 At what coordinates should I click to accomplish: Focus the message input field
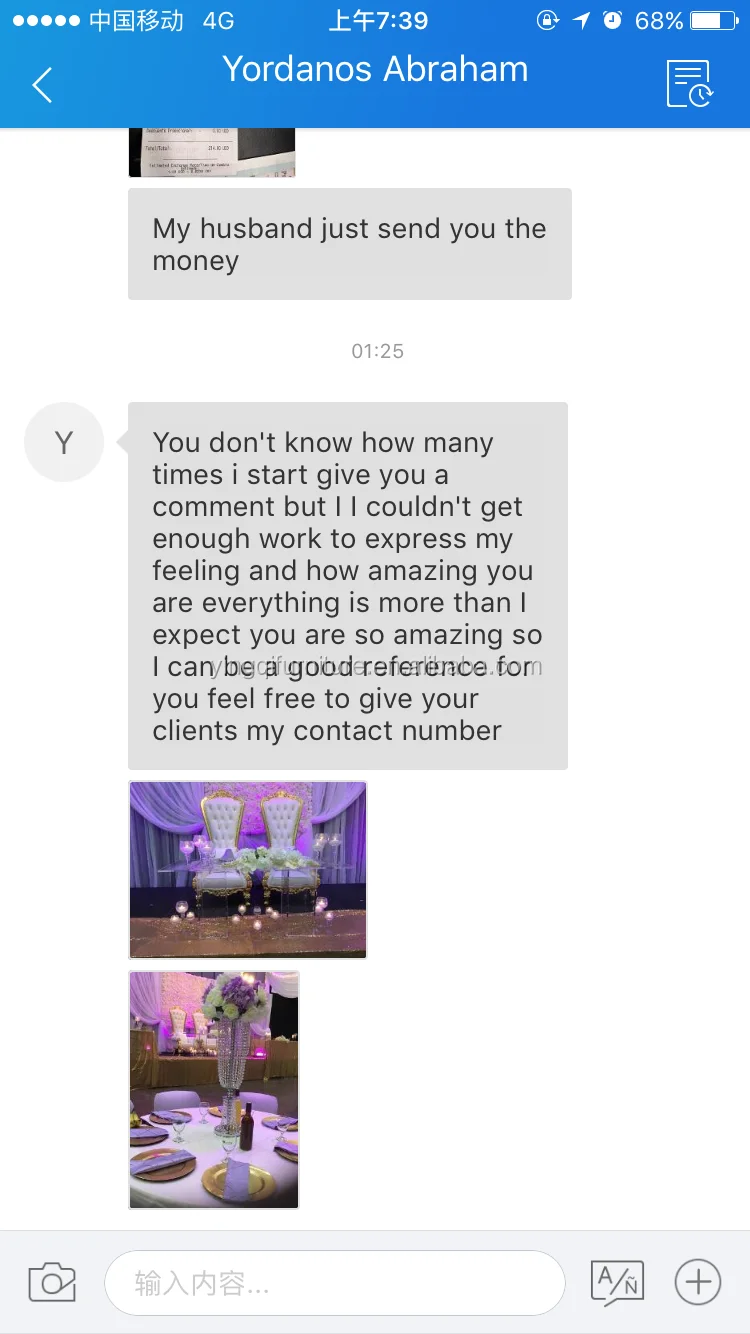tap(334, 1282)
